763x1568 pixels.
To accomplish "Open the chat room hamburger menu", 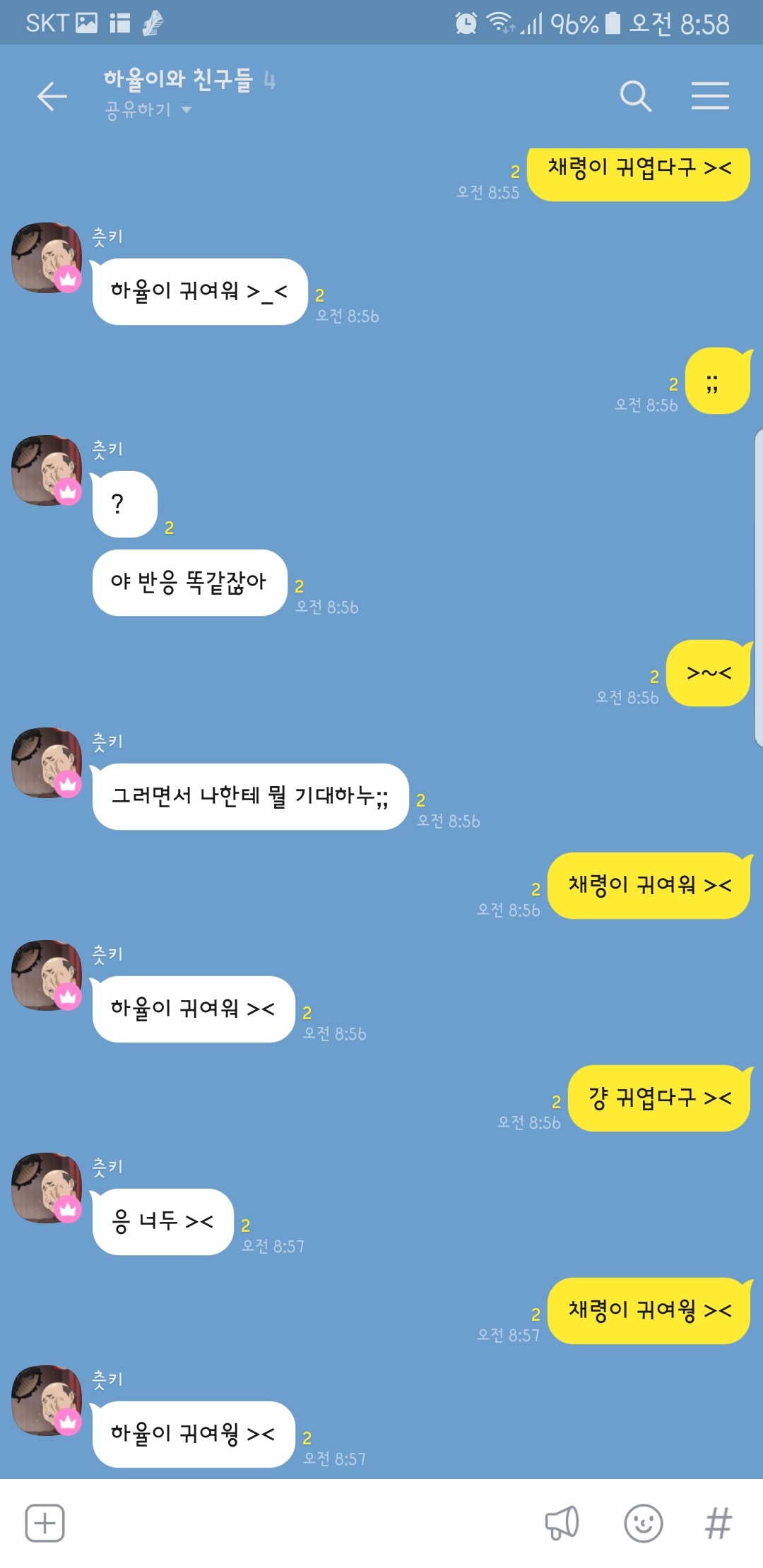I will (710, 96).
